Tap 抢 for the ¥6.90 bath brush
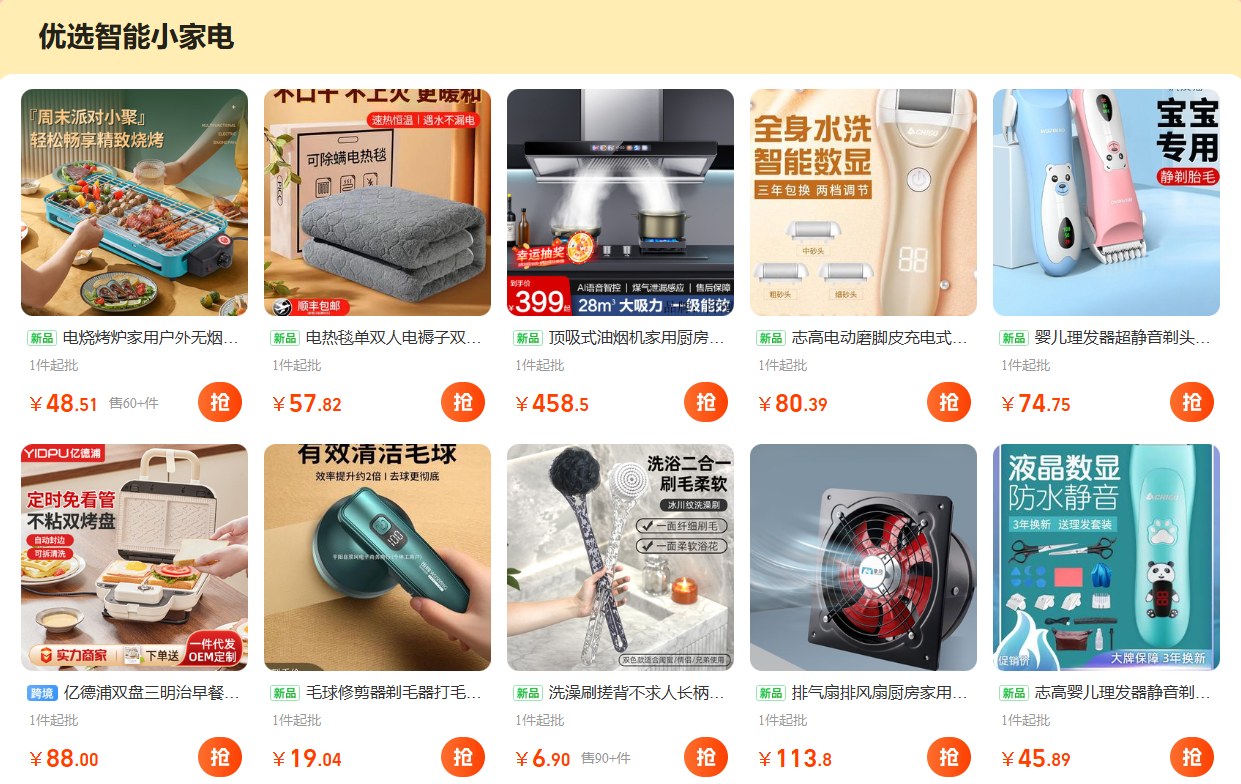The image size is (1241, 784). [x=706, y=757]
